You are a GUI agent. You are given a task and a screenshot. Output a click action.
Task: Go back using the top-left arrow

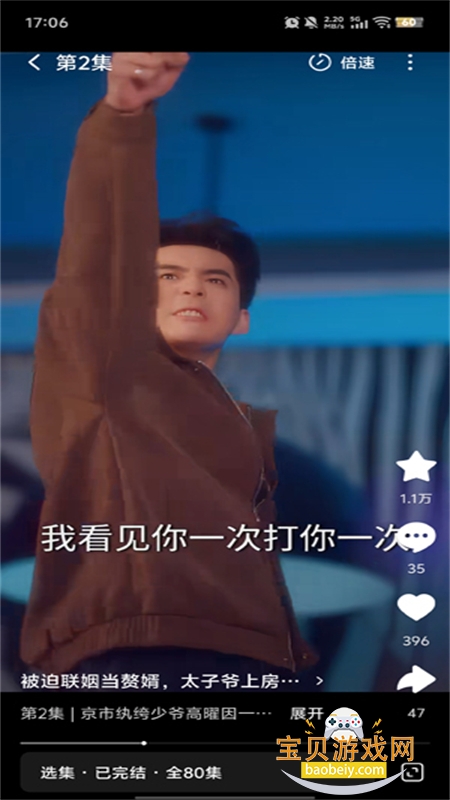tap(34, 63)
